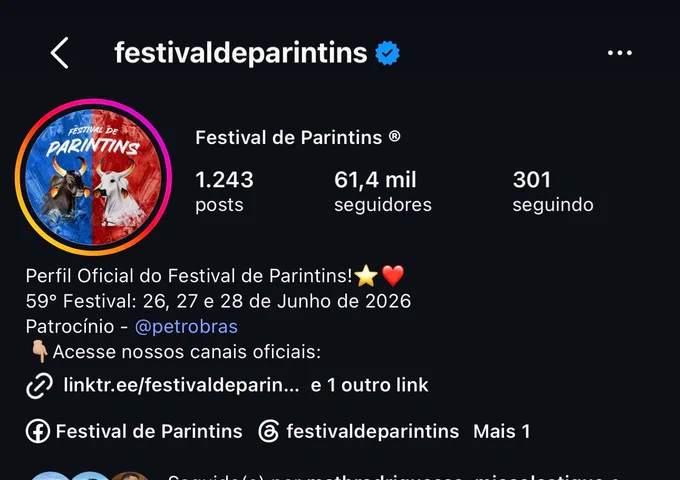The width and height of the screenshot is (680, 480).
Task: Go back using the top-left arrow
Action: click(x=59, y=53)
